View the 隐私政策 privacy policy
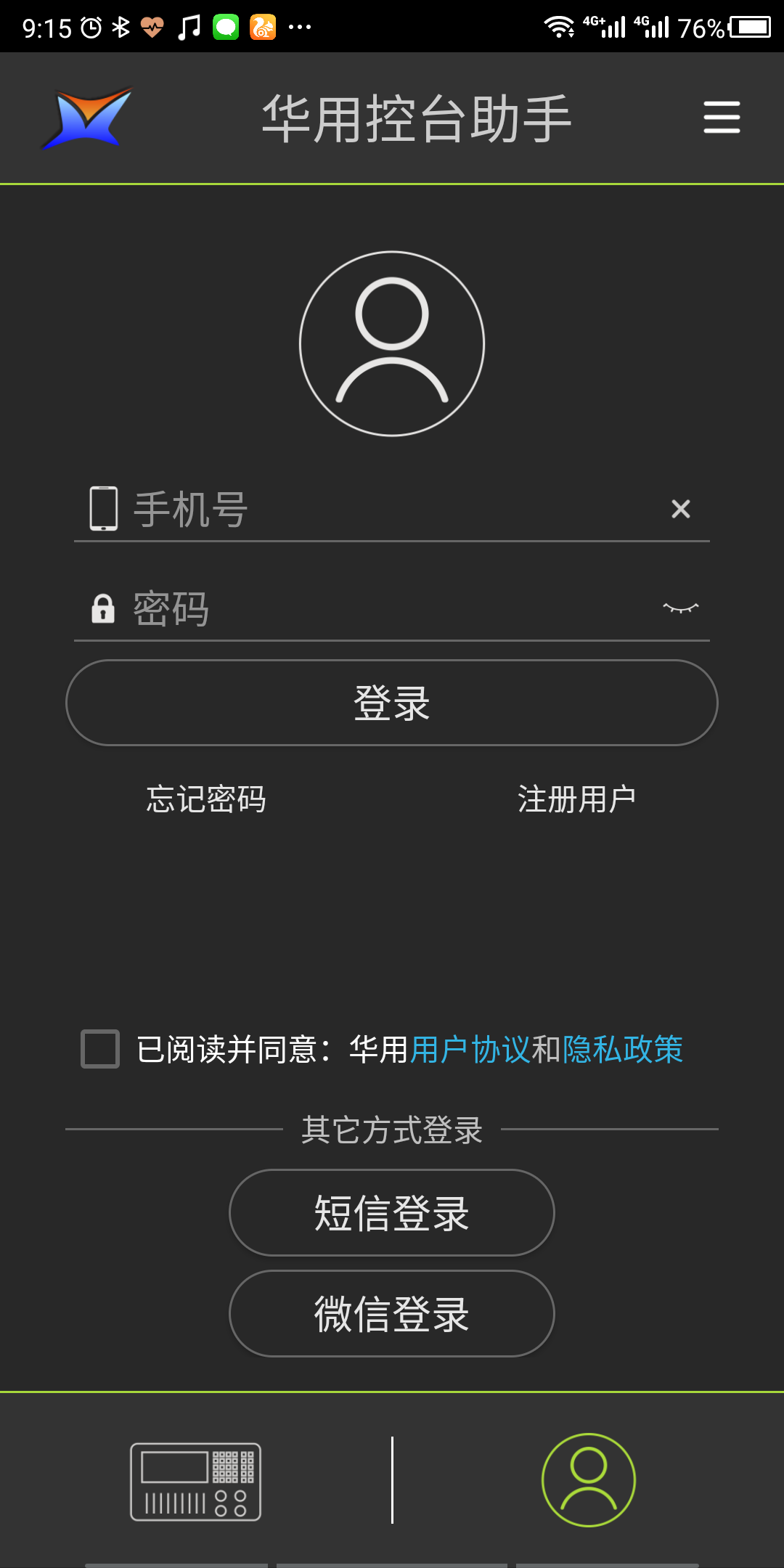 pyautogui.click(x=623, y=1050)
